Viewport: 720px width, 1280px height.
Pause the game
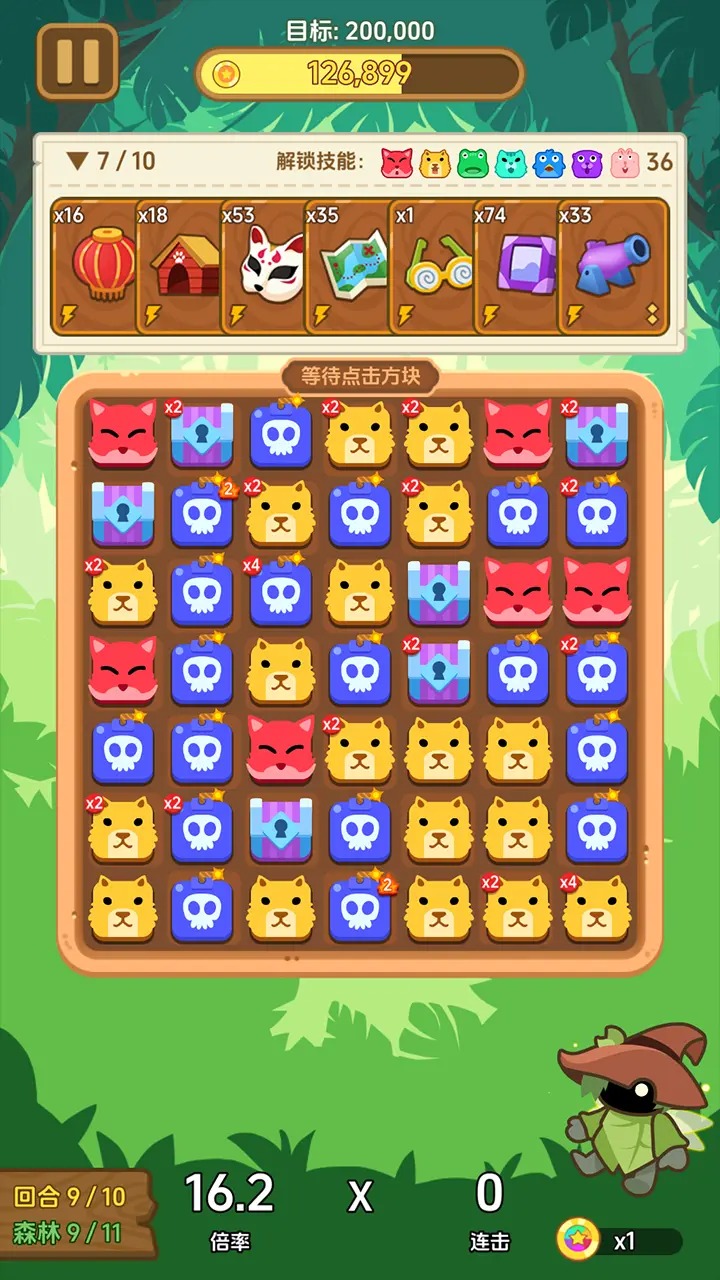pyautogui.click(x=77, y=61)
